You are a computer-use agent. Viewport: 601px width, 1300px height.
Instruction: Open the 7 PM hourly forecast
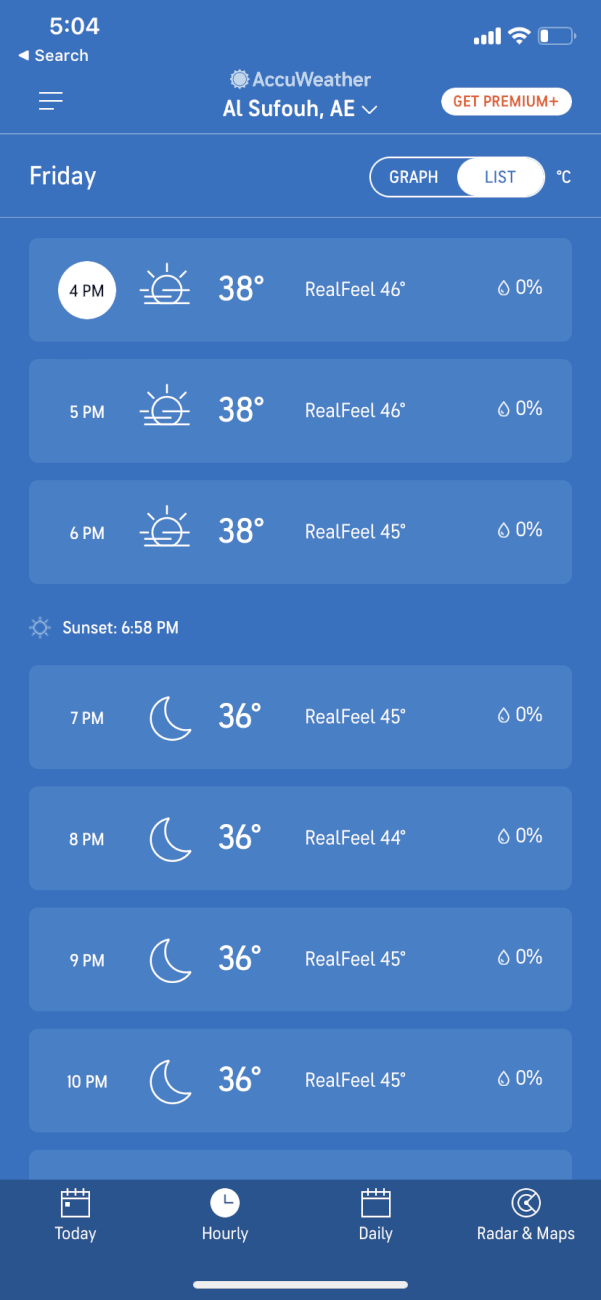[x=300, y=717]
